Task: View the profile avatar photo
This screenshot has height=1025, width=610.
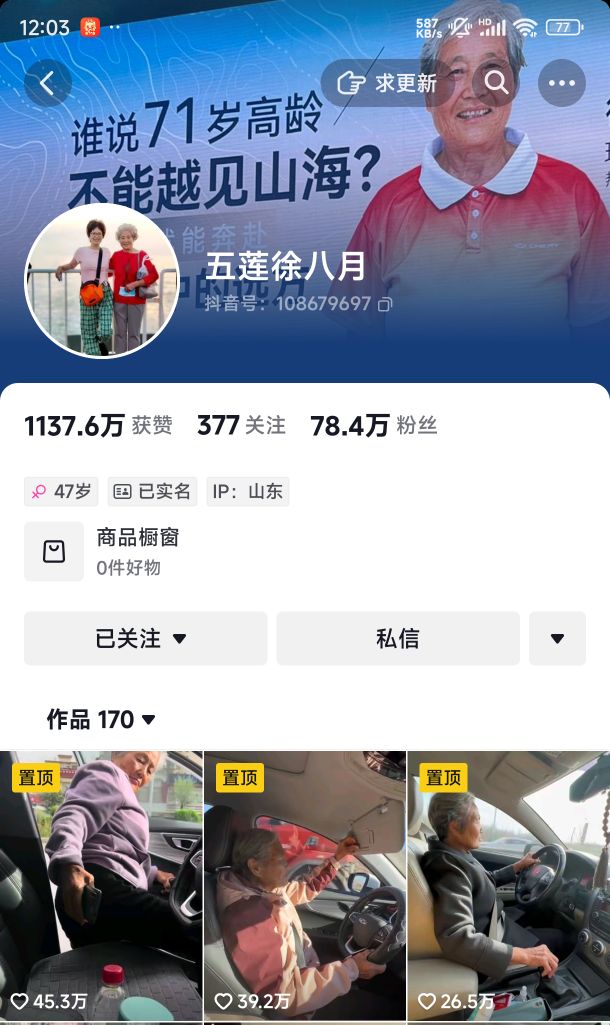Action: pyautogui.click(x=102, y=281)
